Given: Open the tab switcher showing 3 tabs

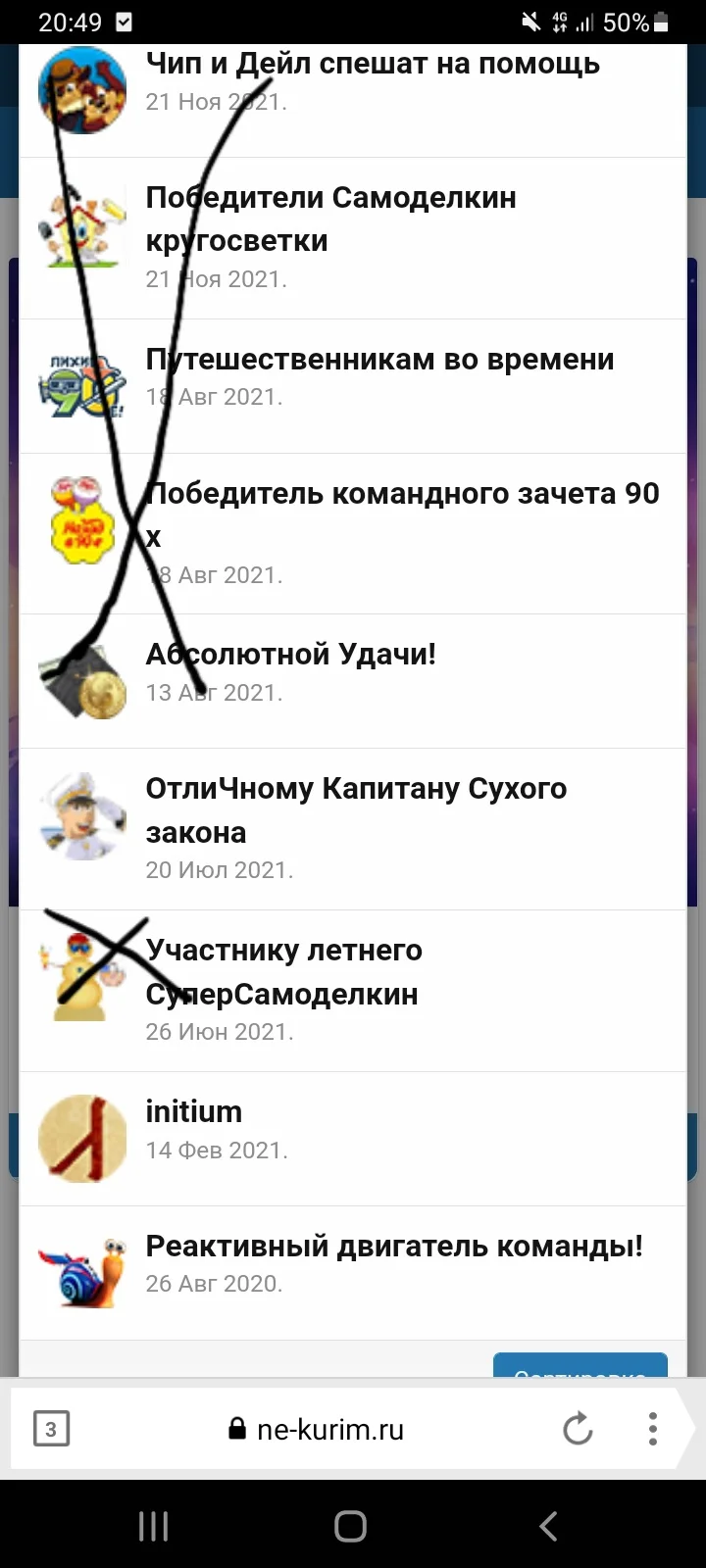Looking at the screenshot, I should [53, 1428].
